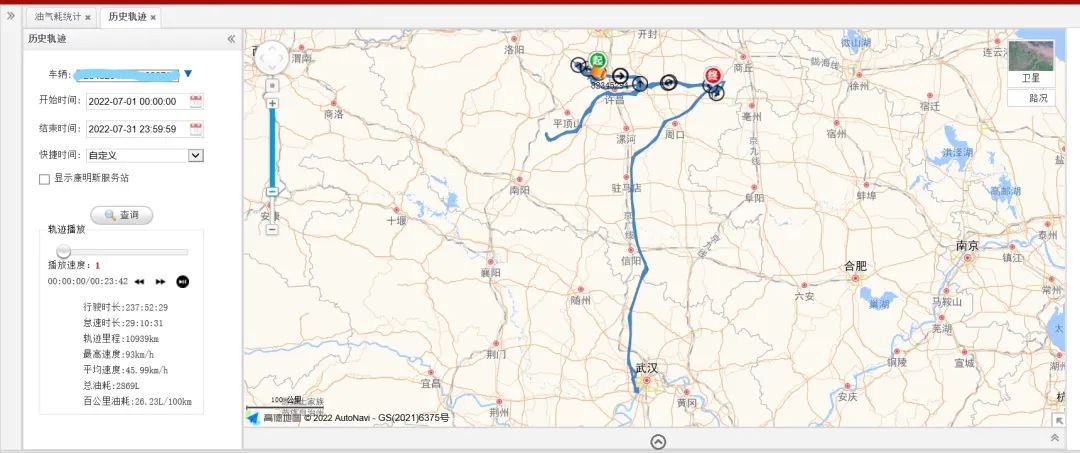Slow down track playback speed
1080x453 pixels.
click(139, 282)
